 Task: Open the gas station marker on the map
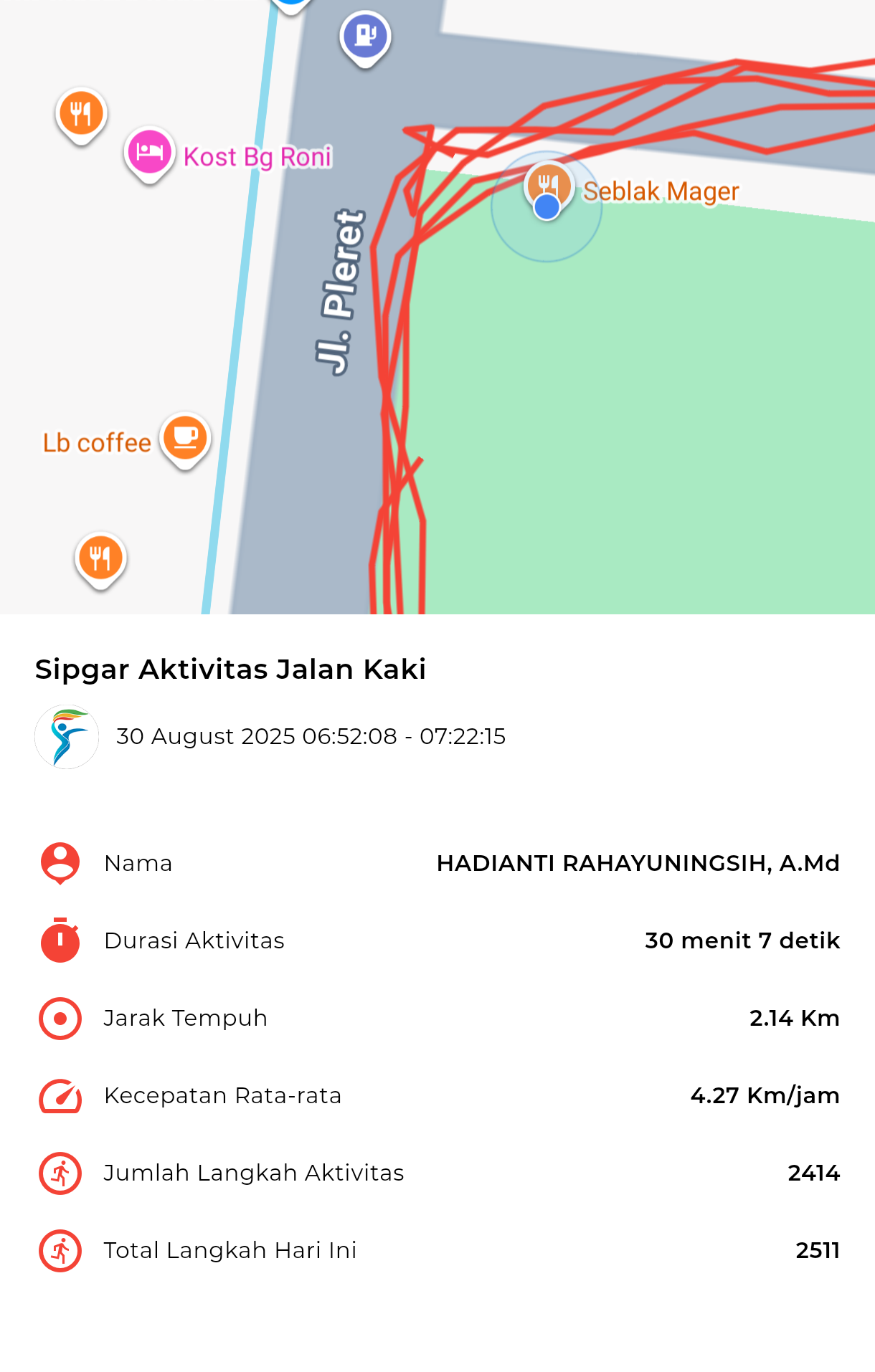coord(365,36)
